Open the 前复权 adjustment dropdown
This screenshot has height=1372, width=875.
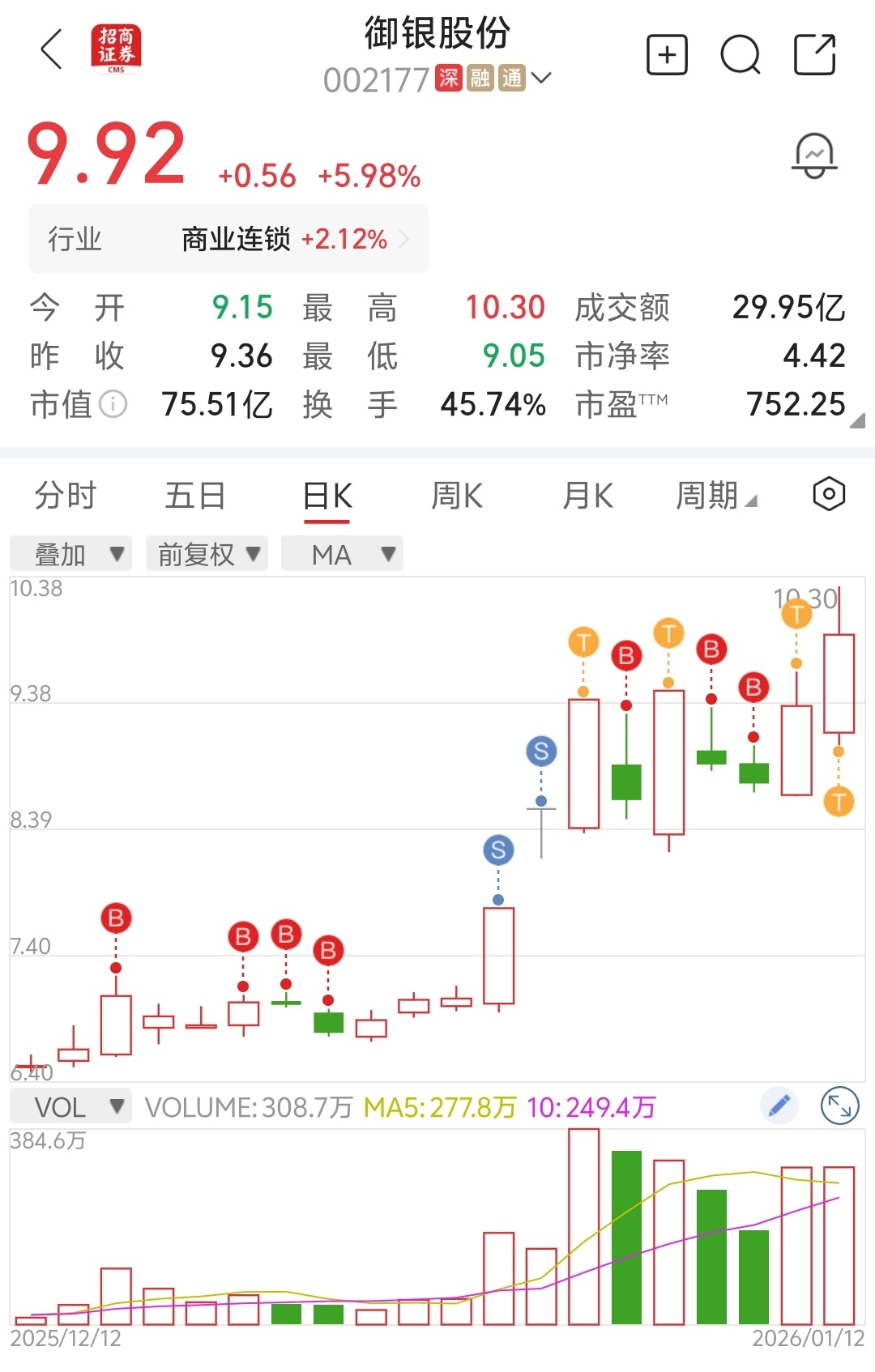207,554
